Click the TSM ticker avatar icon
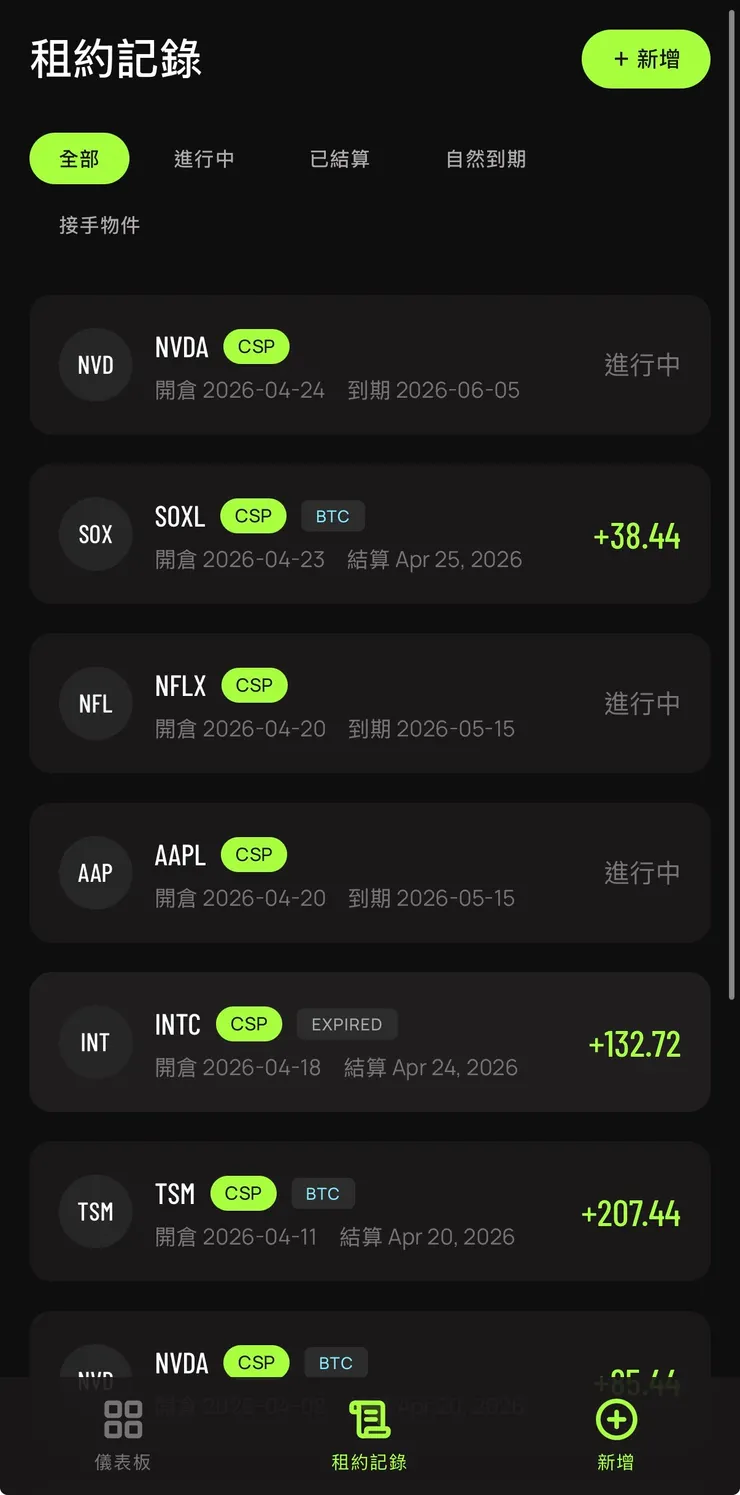The height and width of the screenshot is (1495, 740). [95, 1212]
